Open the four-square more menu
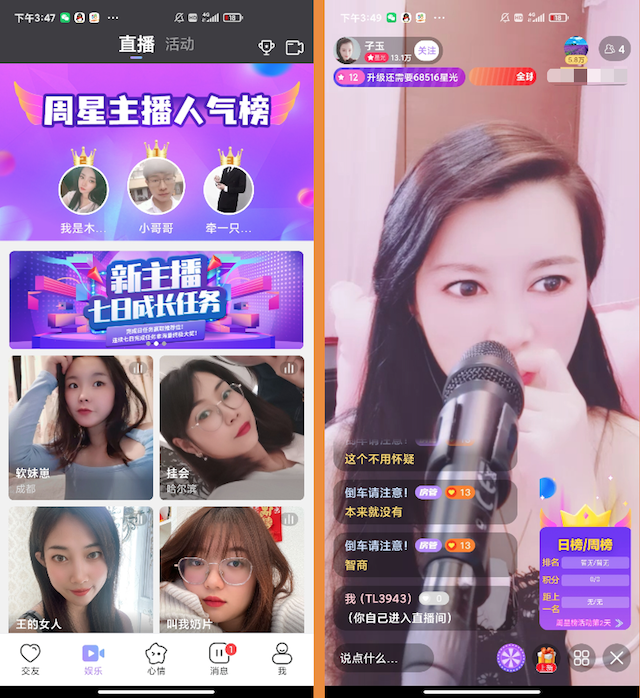Image resolution: width=640 pixels, height=698 pixels. point(581,658)
